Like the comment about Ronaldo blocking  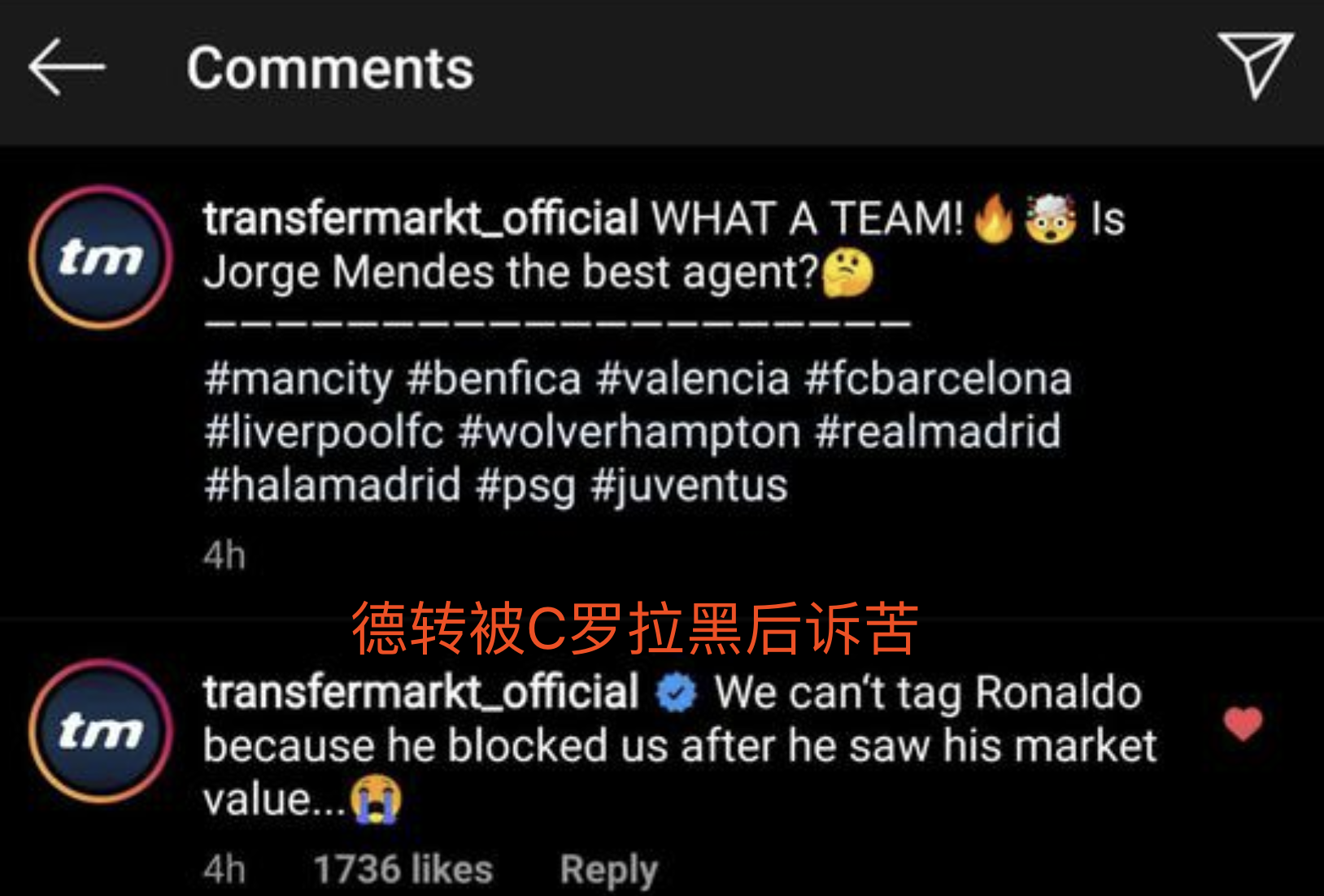point(1243,723)
